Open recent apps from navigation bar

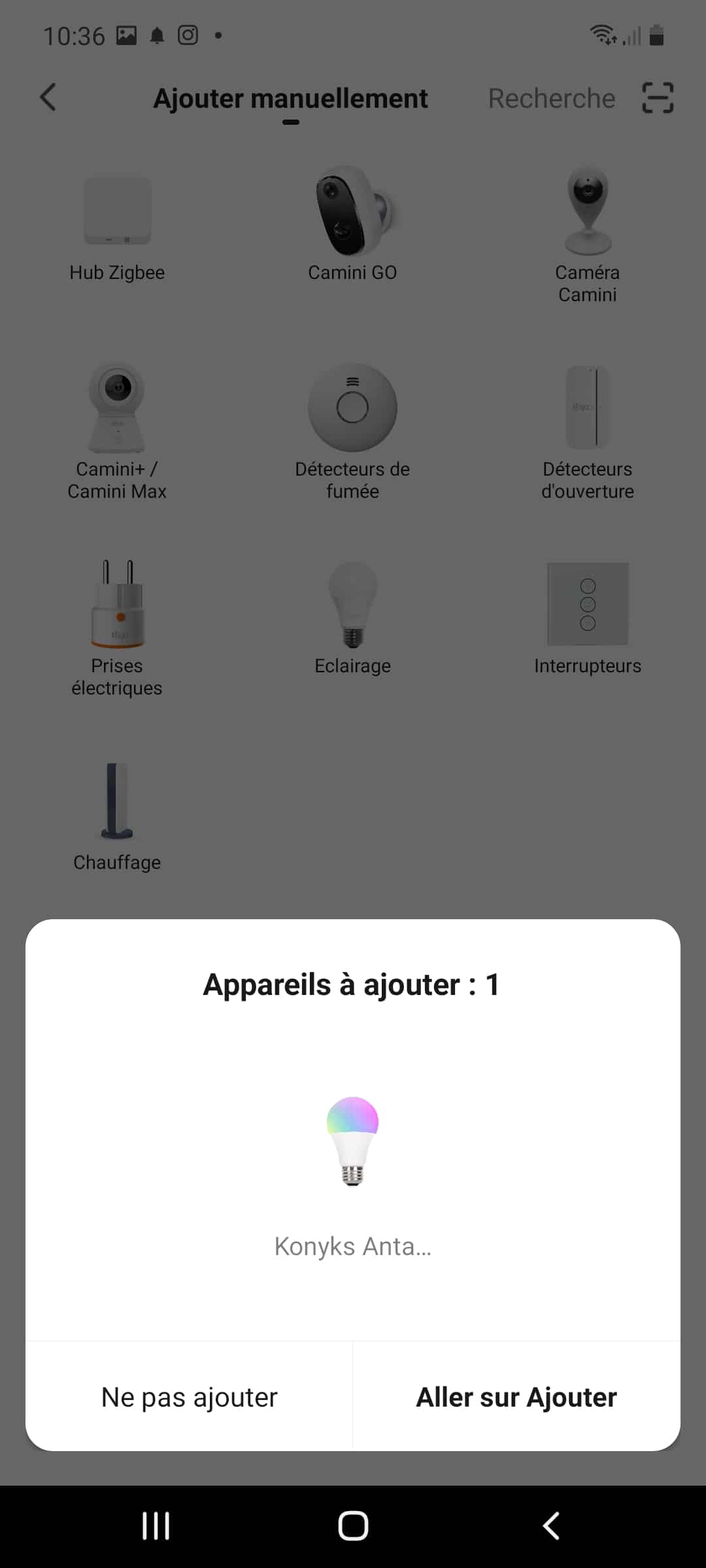(156, 1526)
